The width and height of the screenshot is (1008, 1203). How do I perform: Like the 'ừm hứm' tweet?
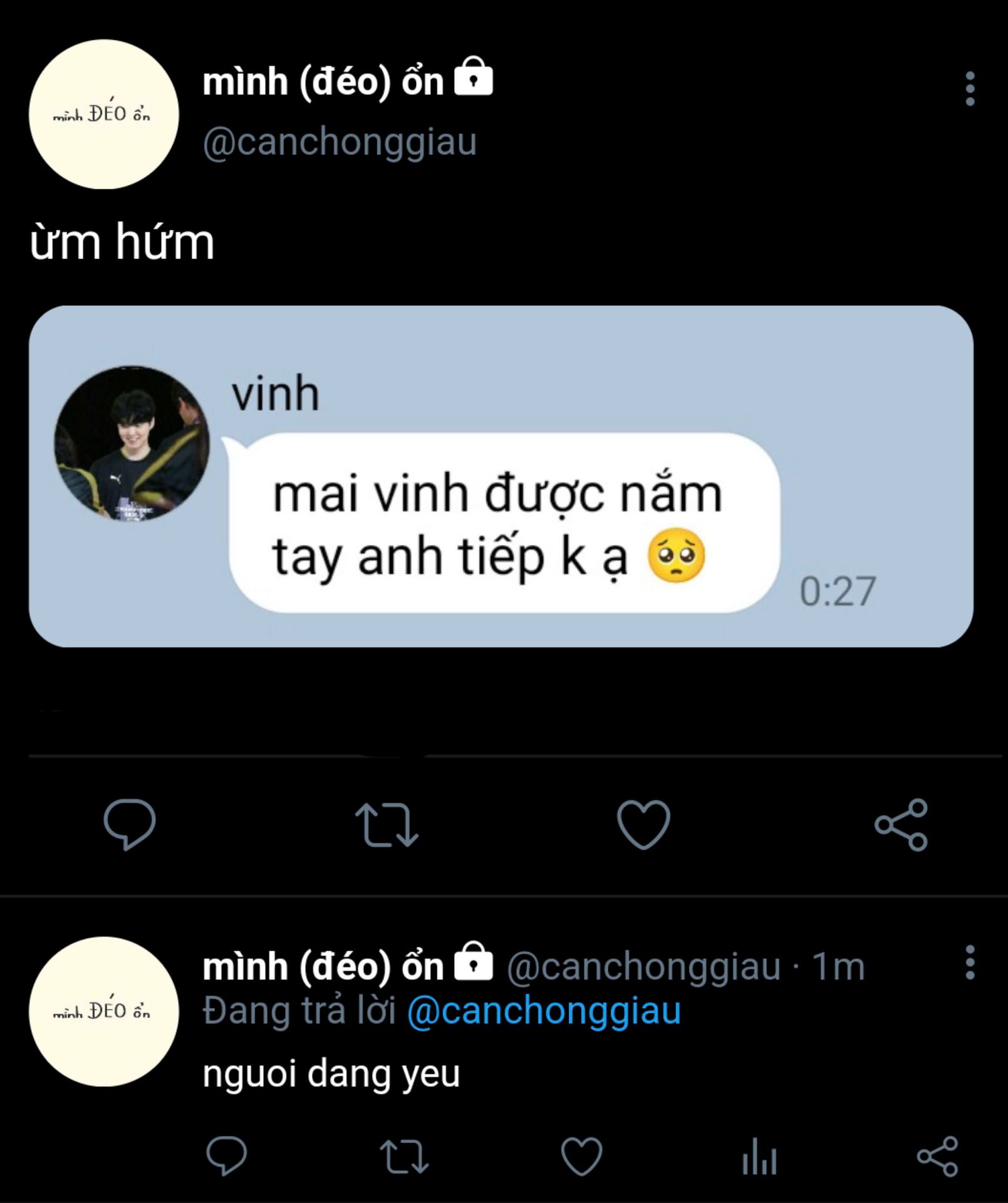coord(643,824)
